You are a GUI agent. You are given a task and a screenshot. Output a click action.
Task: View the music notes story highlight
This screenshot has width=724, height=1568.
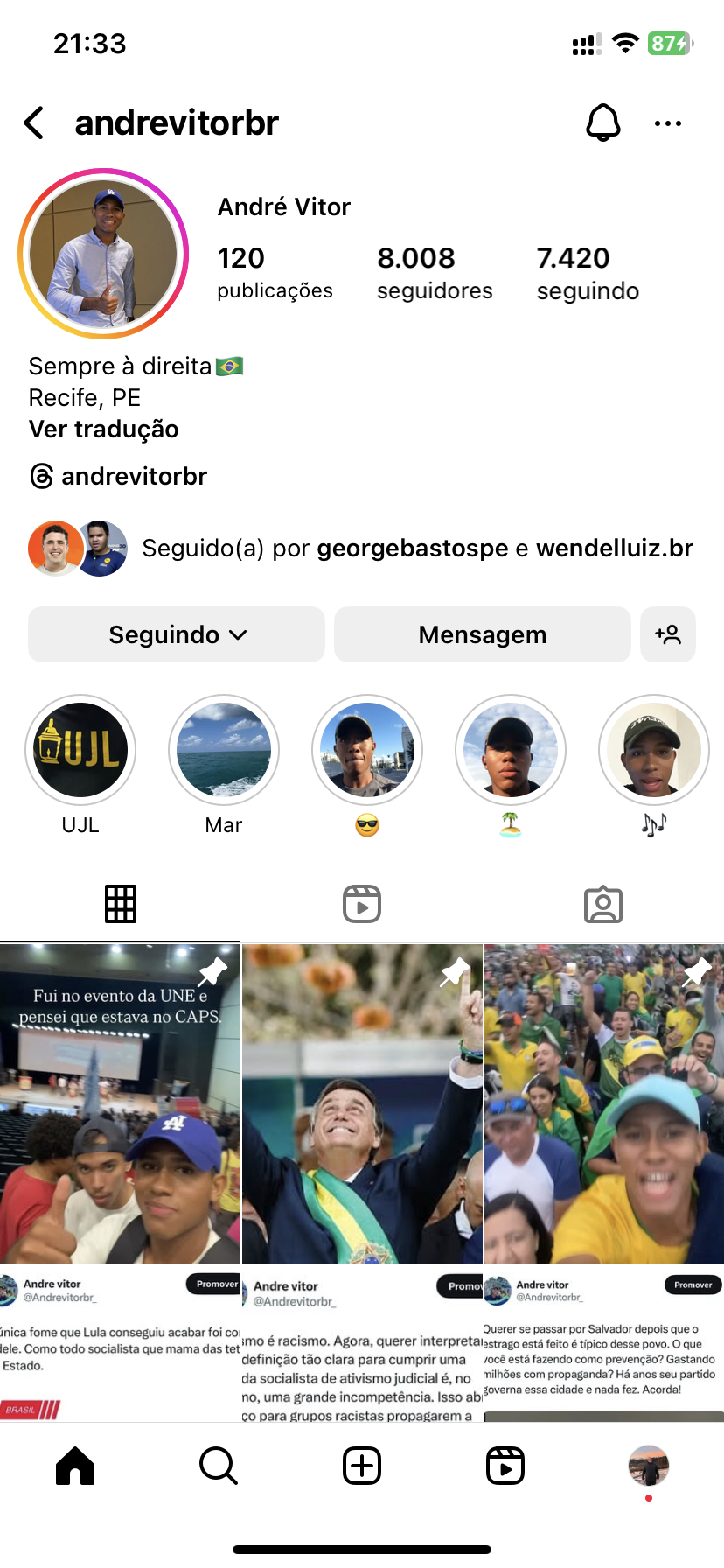click(x=653, y=750)
